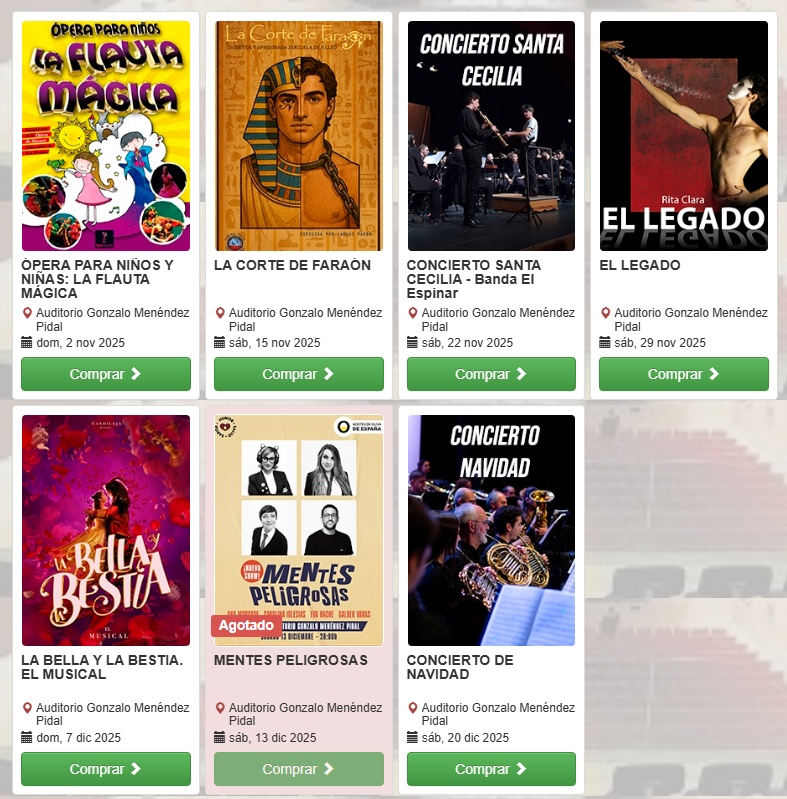
Task: Purchase Concierto Santa Cecilia tickets
Action: point(491,374)
